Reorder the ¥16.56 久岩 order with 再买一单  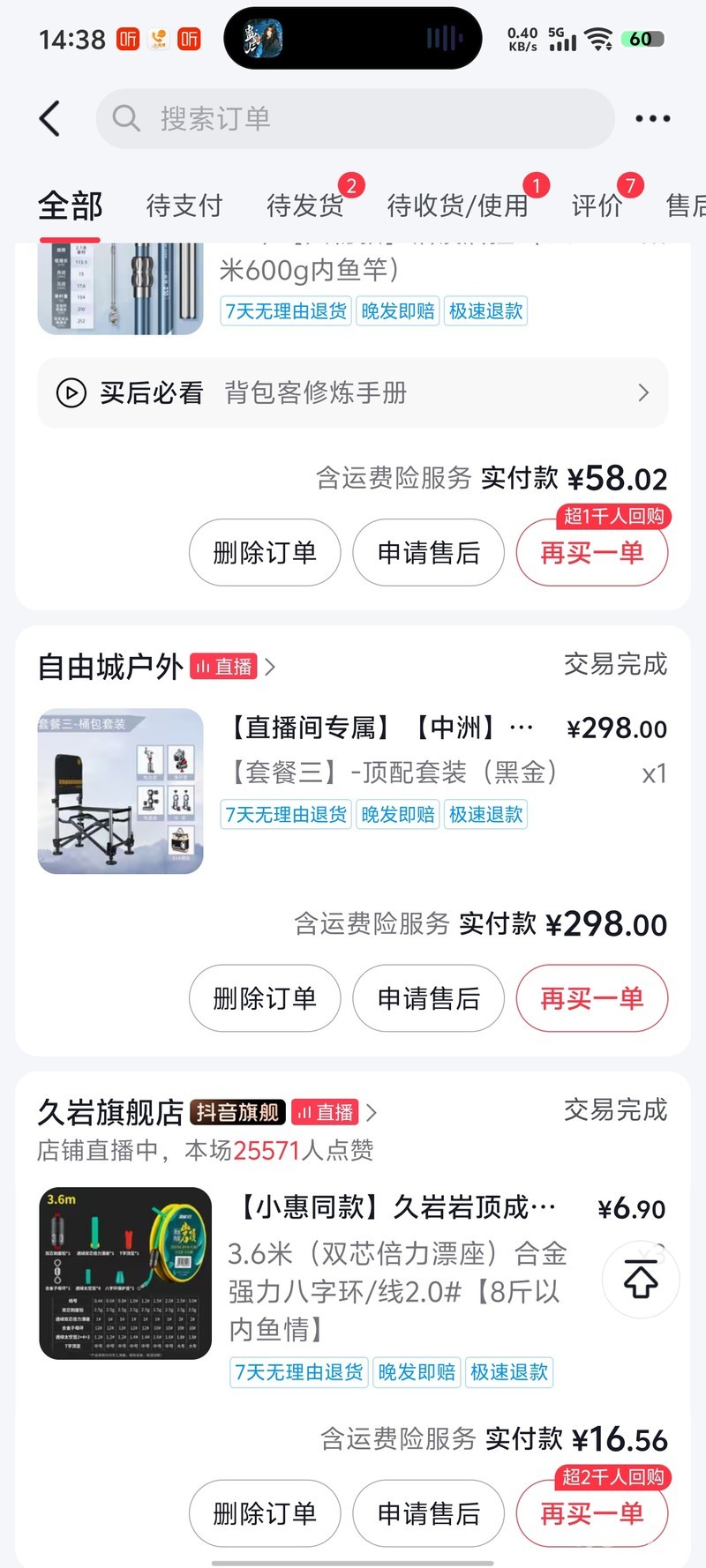pyautogui.click(x=591, y=1514)
